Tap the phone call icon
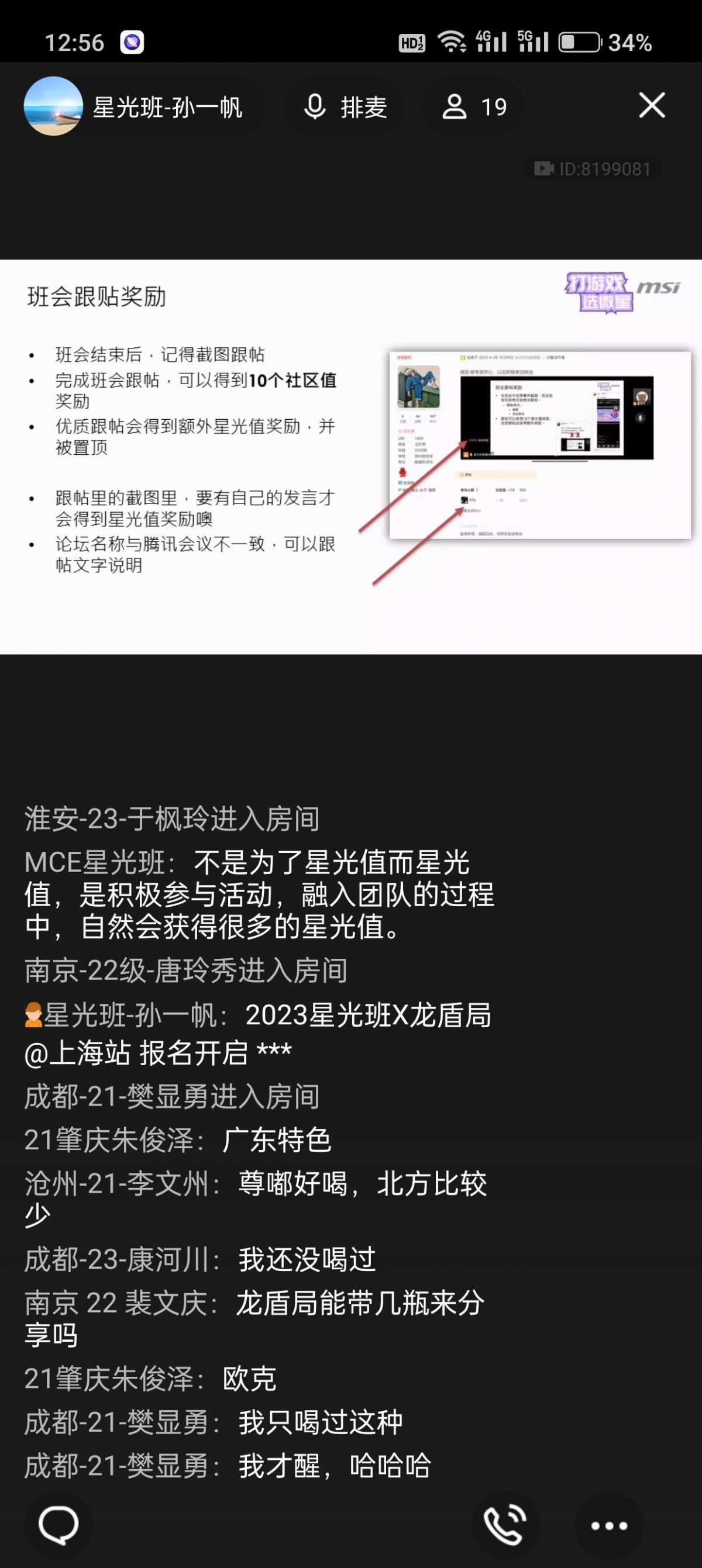The image size is (702, 1568). 505,1524
